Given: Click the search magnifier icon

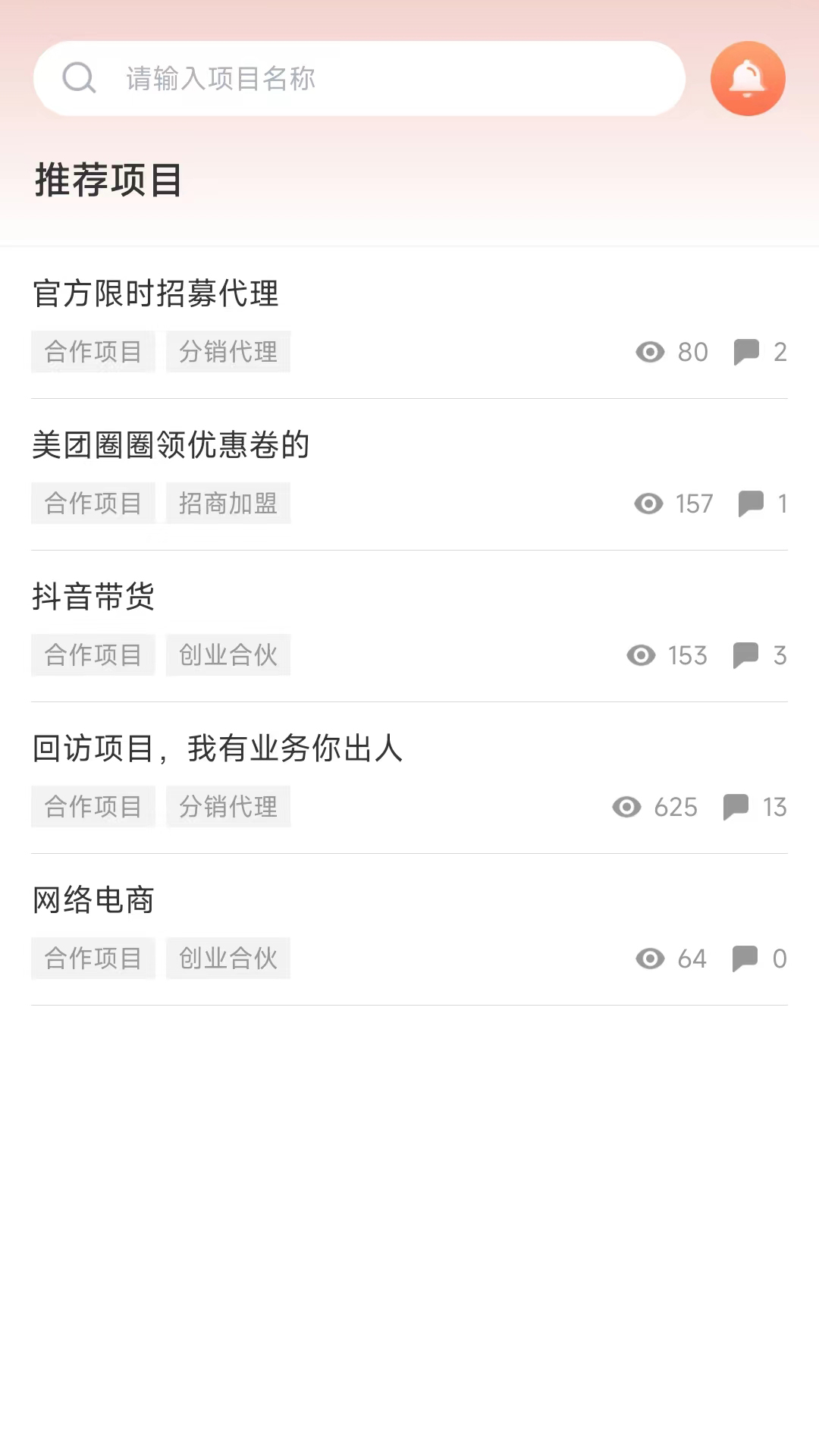Looking at the screenshot, I should [78, 78].
